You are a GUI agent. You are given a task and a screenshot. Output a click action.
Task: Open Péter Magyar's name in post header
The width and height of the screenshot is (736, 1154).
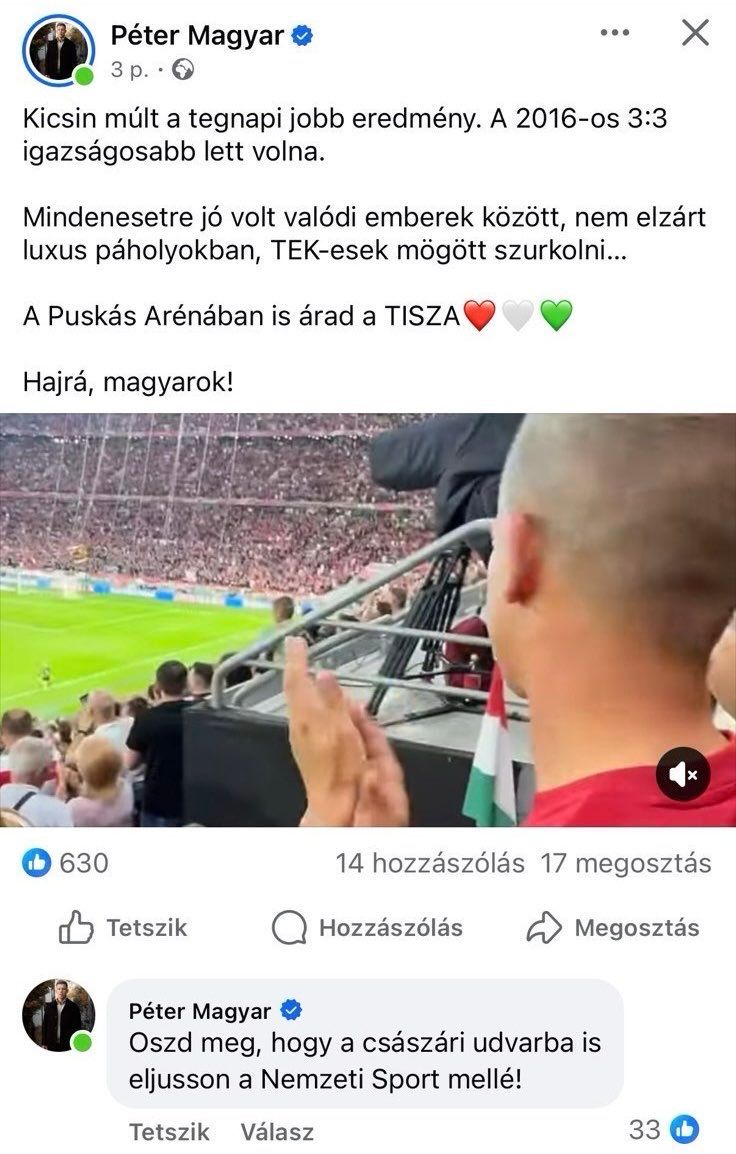pos(197,37)
